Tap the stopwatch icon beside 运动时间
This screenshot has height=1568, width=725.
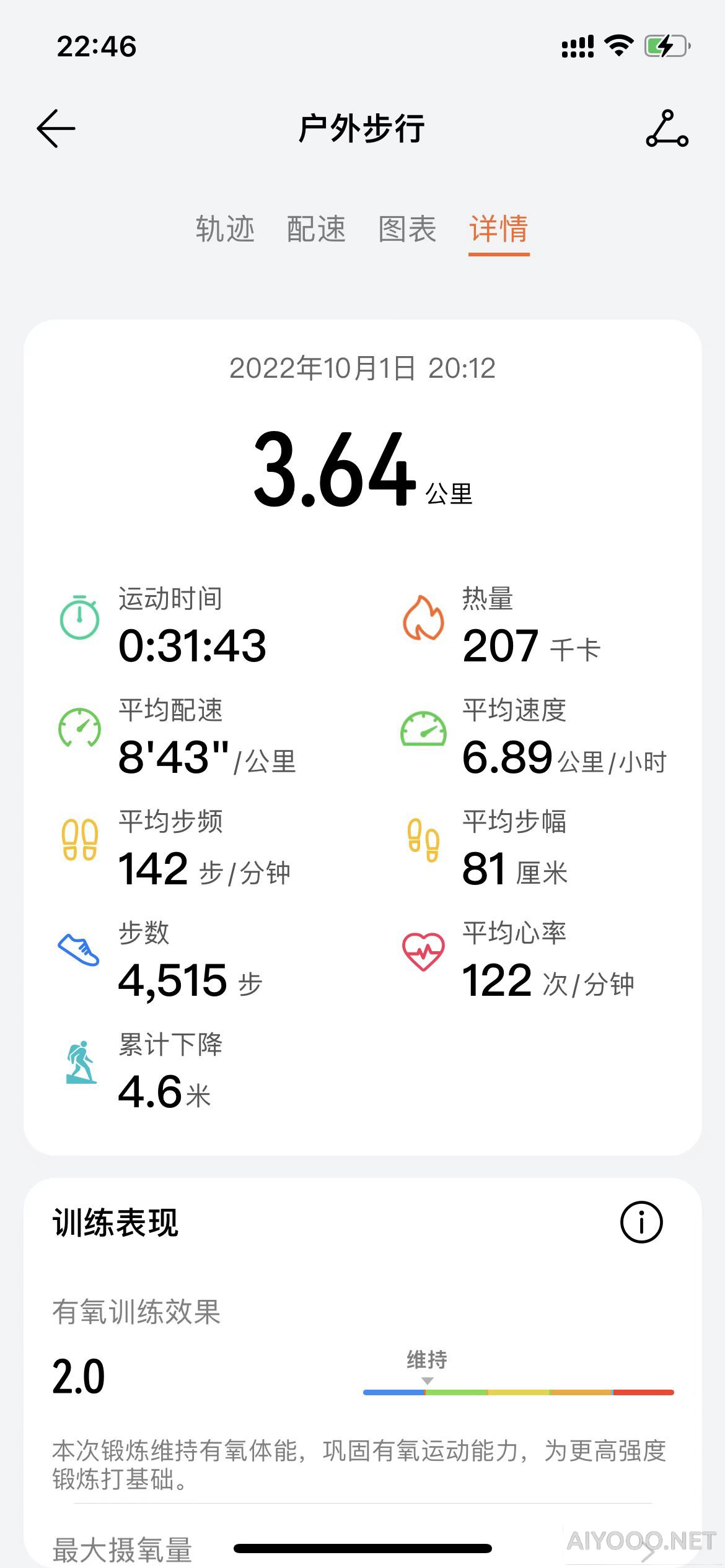pyautogui.click(x=79, y=618)
